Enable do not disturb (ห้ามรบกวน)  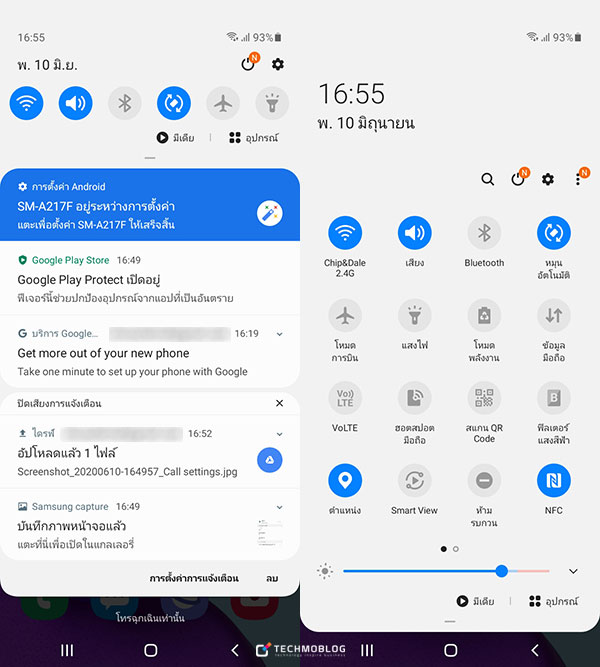(x=484, y=481)
